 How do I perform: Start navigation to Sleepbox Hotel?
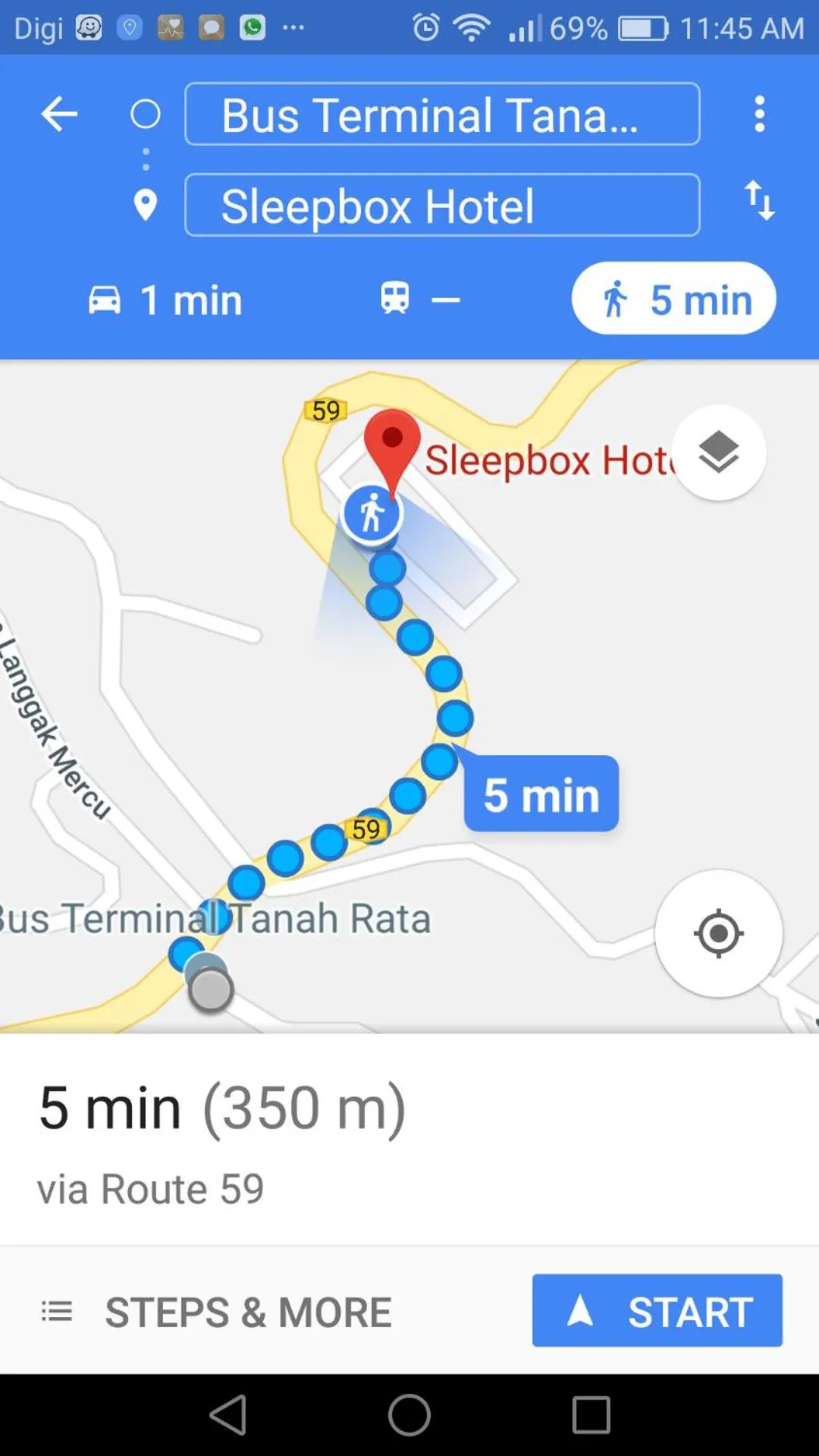(657, 1310)
